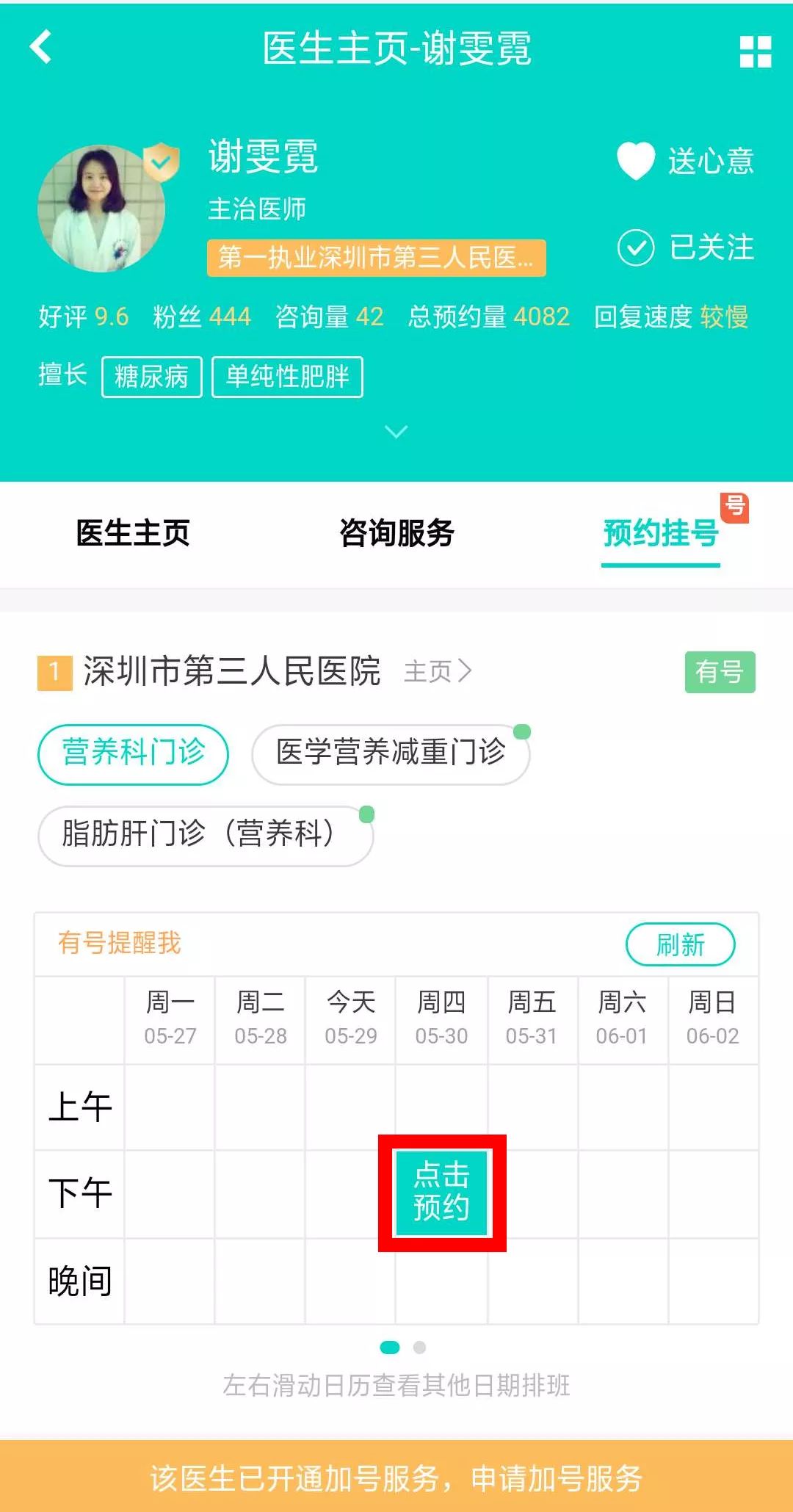This screenshot has height=1512, width=793.
Task: Switch to the 医生主页 tab
Action: point(133,533)
